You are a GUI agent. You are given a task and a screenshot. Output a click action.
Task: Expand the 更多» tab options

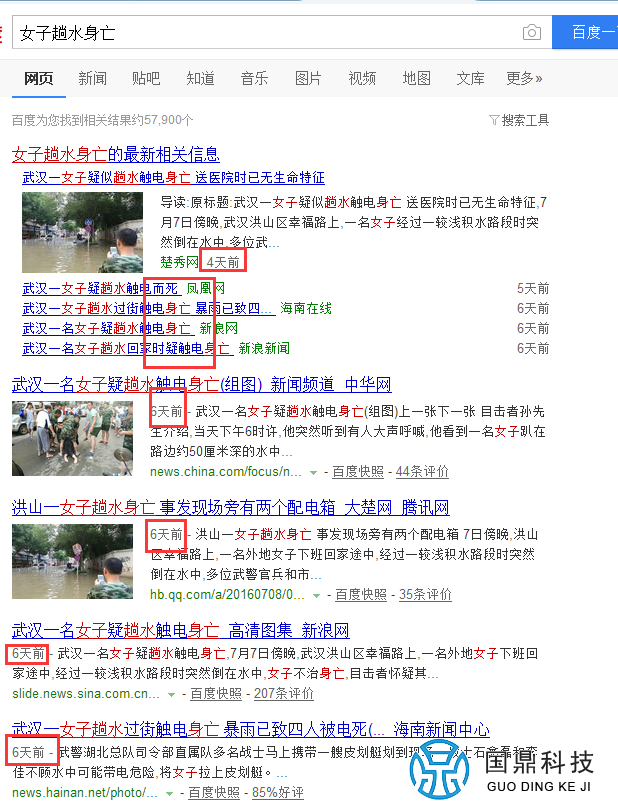pyautogui.click(x=524, y=78)
